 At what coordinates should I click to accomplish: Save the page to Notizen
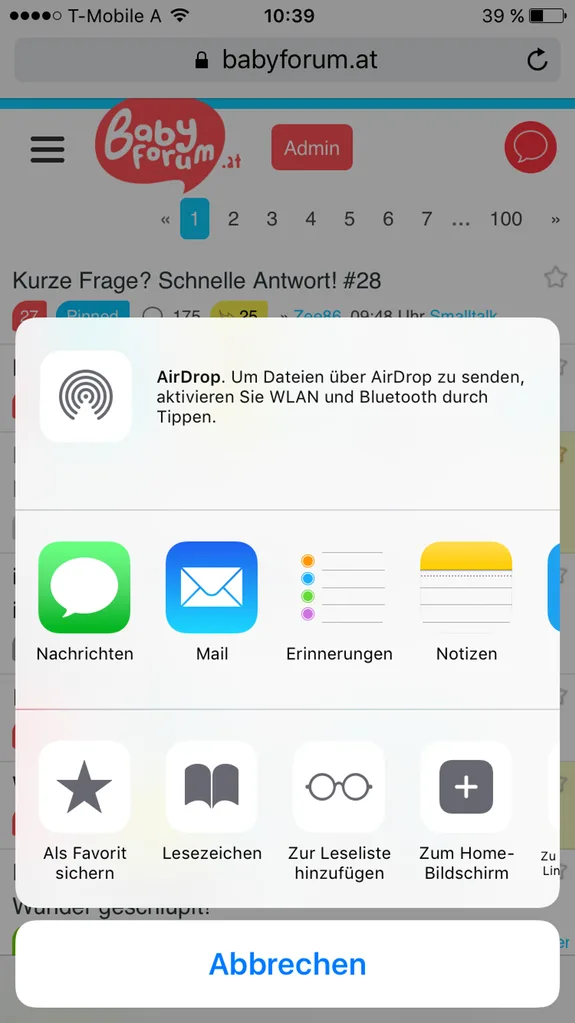[466, 587]
